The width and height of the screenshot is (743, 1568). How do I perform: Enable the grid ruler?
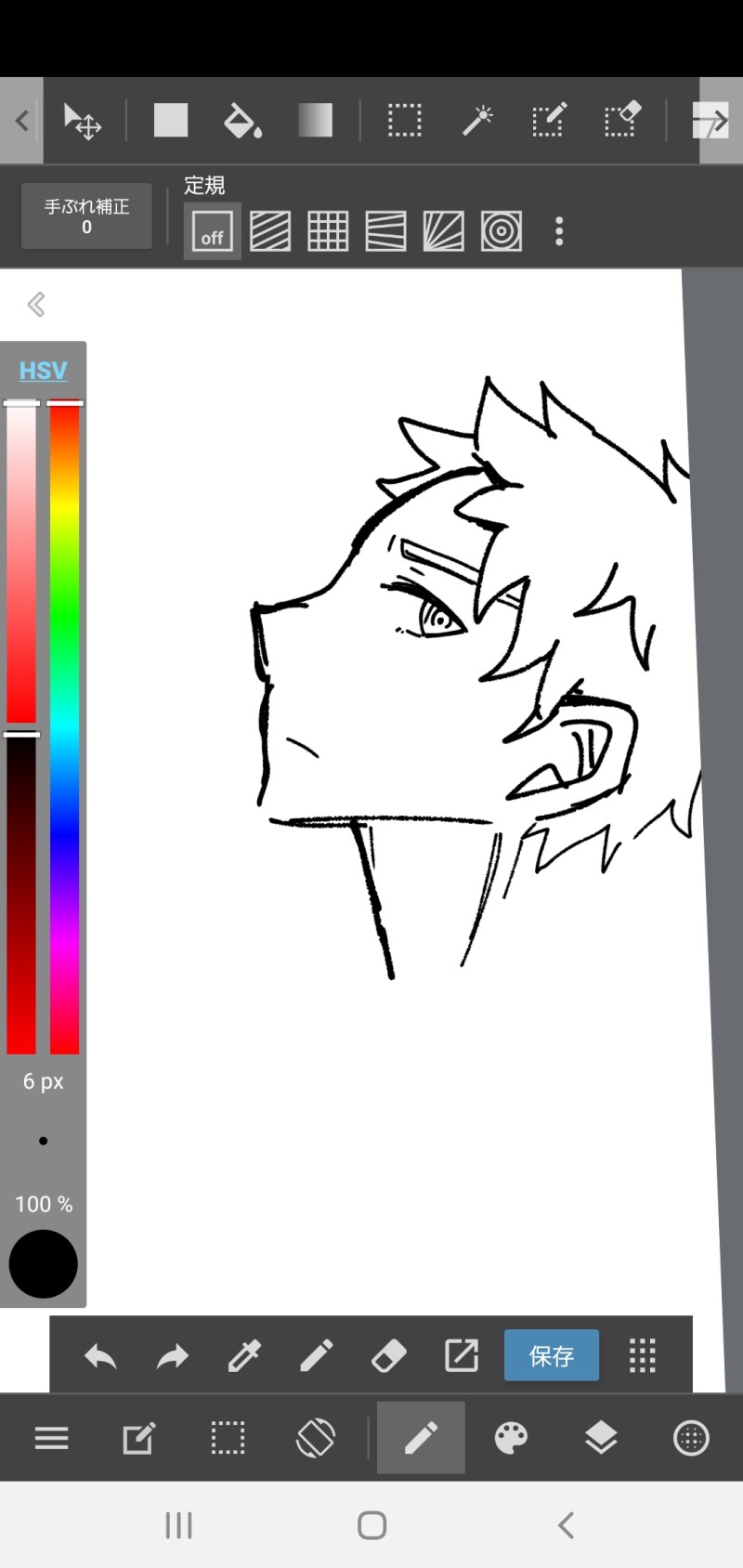coord(328,231)
